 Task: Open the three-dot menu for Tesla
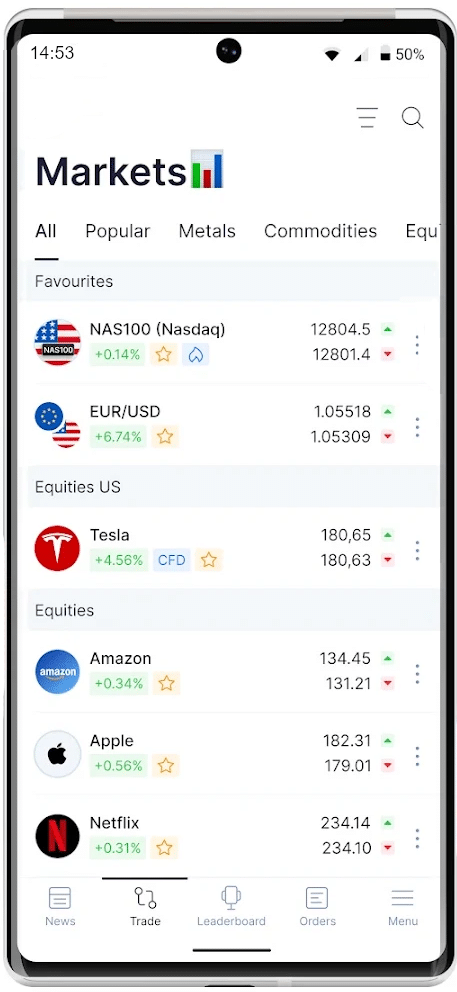[416, 550]
